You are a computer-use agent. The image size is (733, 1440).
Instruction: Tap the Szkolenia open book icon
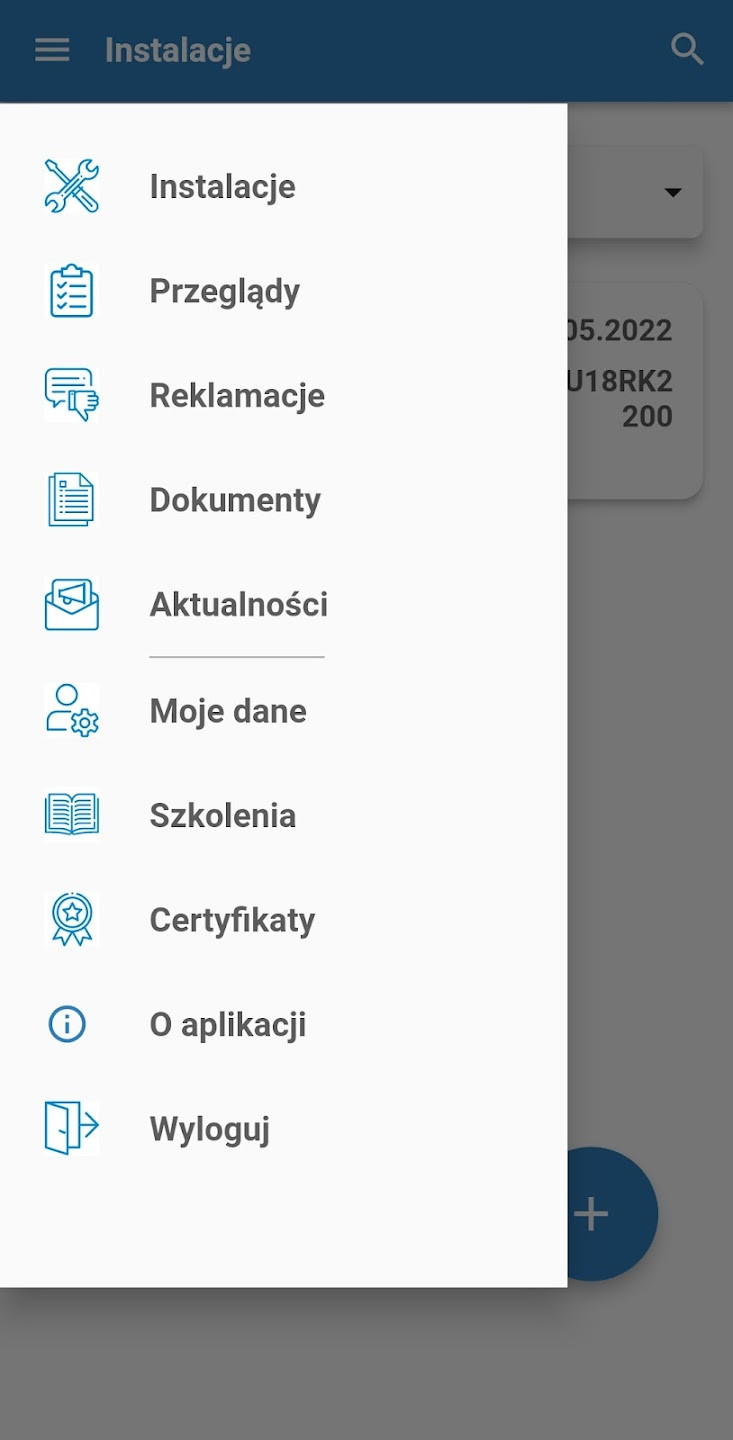click(70, 814)
